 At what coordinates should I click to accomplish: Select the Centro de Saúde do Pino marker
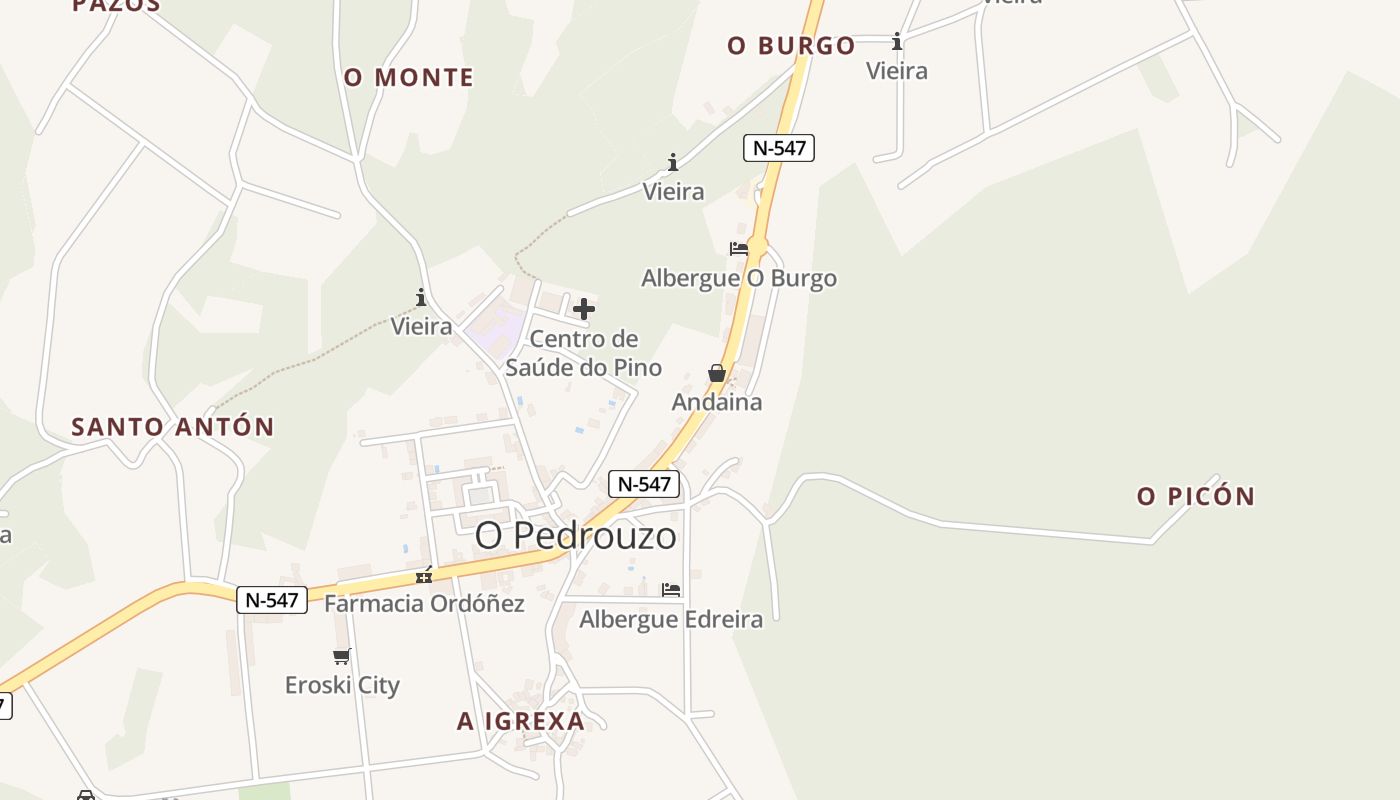584,310
